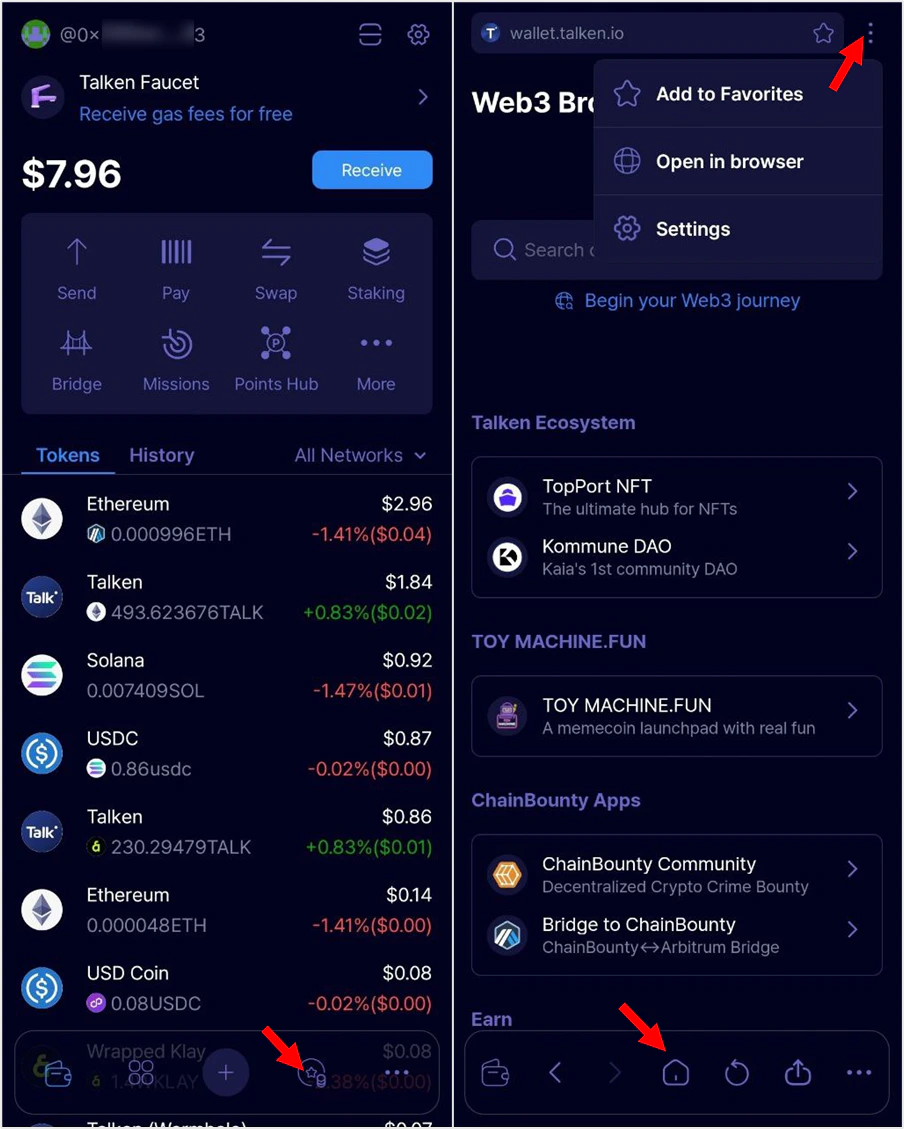Viewport: 904px width, 1129px height.
Task: Tap the blue Receive button
Action: click(x=372, y=170)
